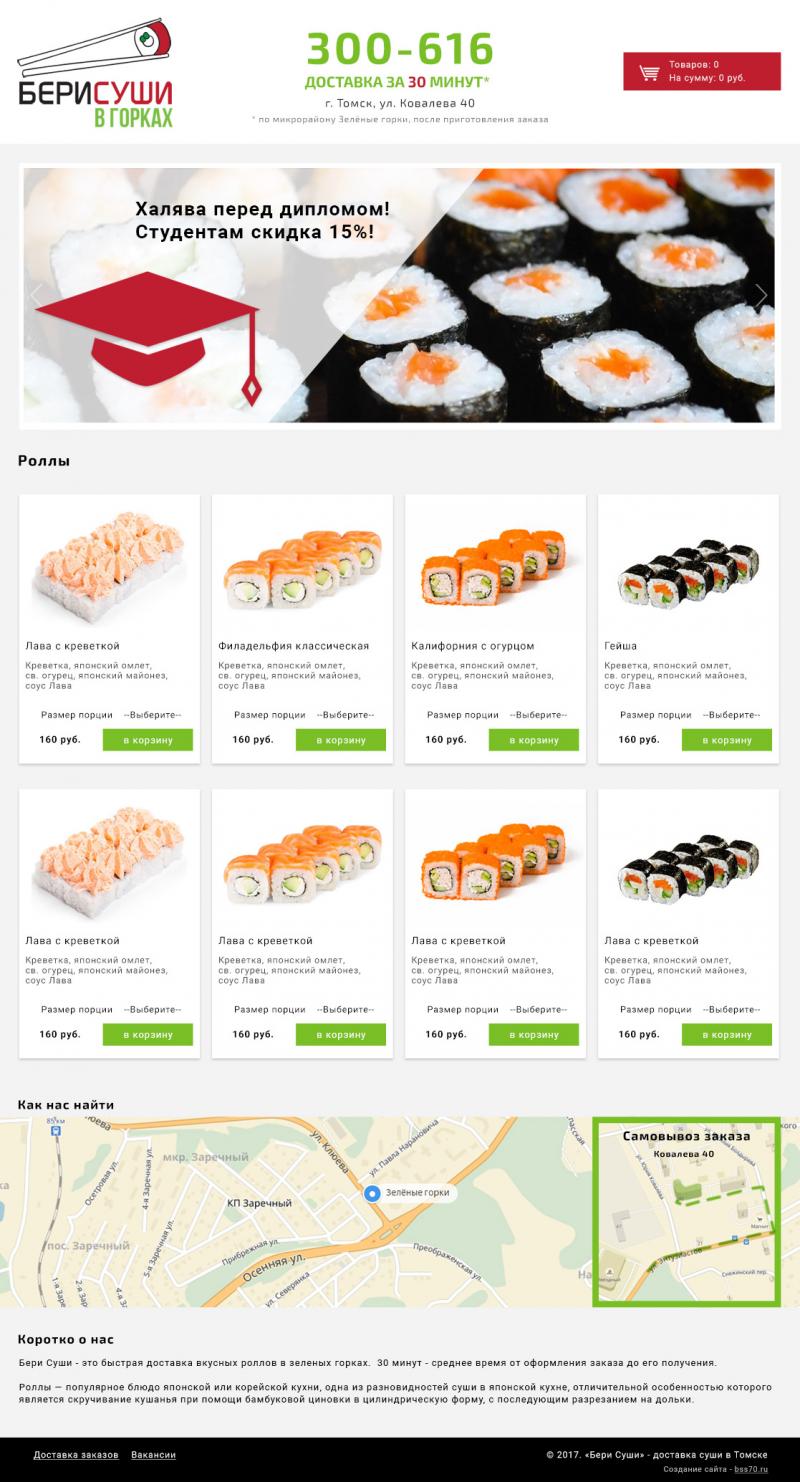Add Калифорния с огурцом to cart
This screenshot has height=1482, width=800.
coord(533,740)
